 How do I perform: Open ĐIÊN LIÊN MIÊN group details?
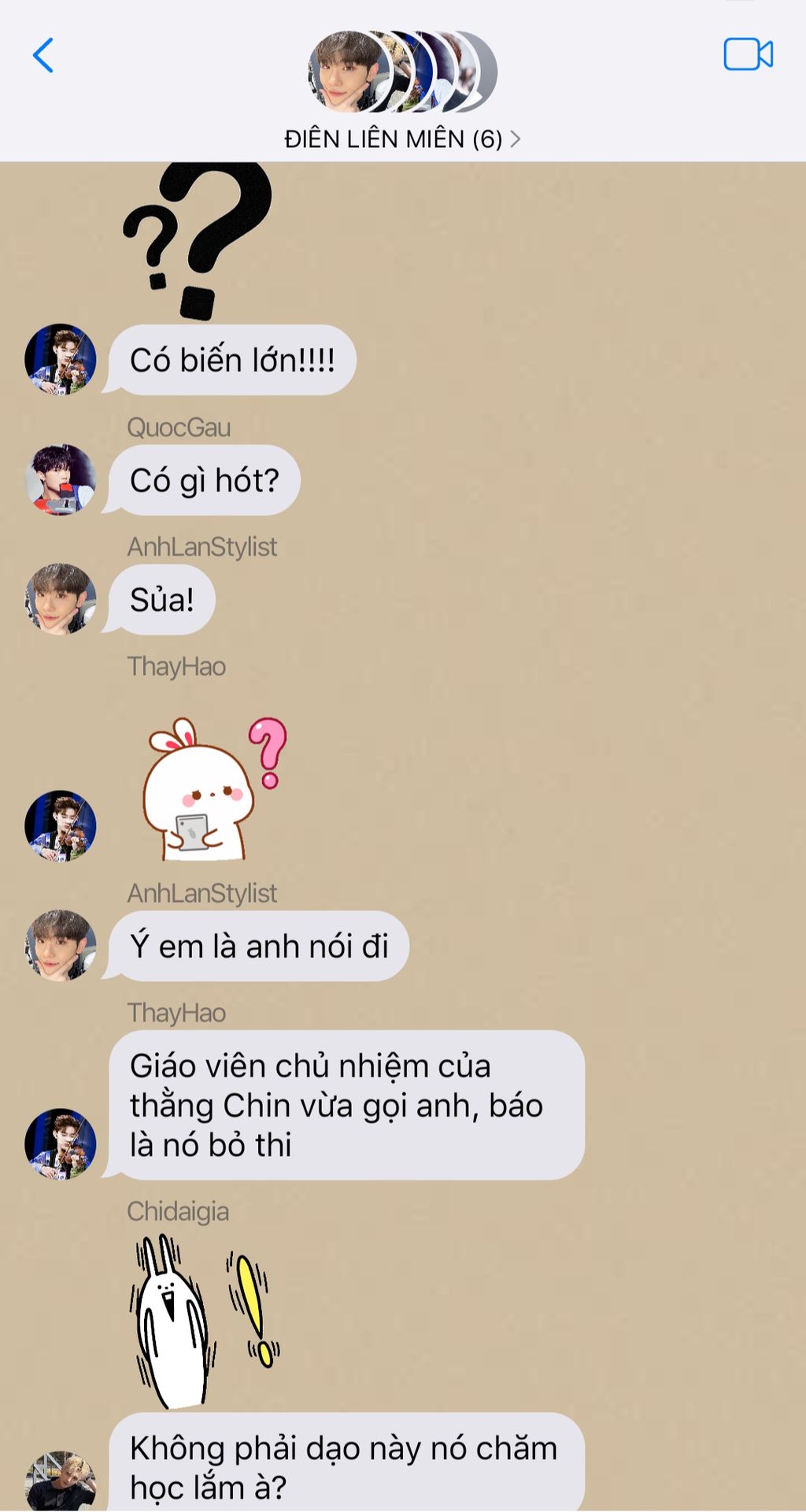pos(402,139)
